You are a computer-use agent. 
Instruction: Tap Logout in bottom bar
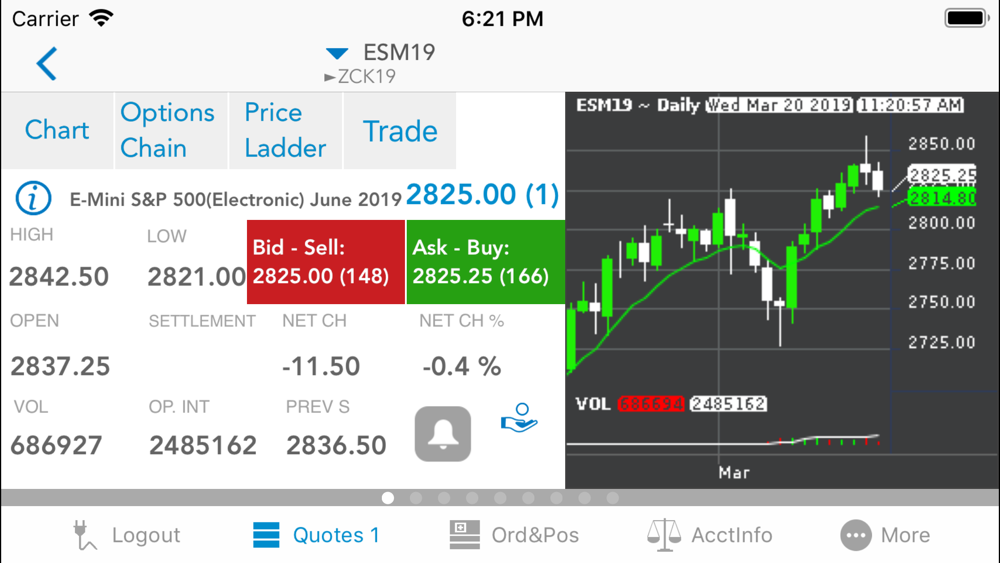127,535
